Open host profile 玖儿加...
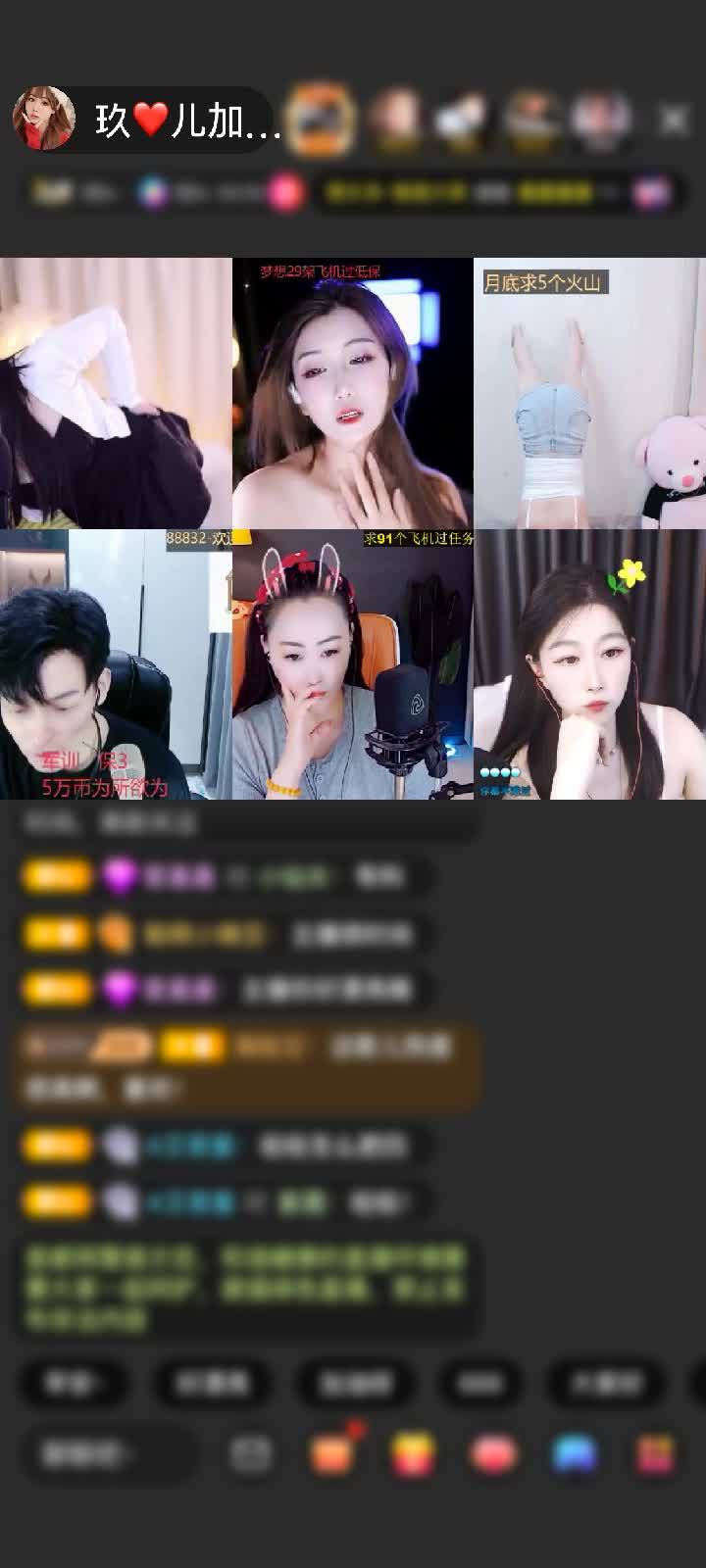The height and width of the screenshot is (1568, 706). pos(44,120)
